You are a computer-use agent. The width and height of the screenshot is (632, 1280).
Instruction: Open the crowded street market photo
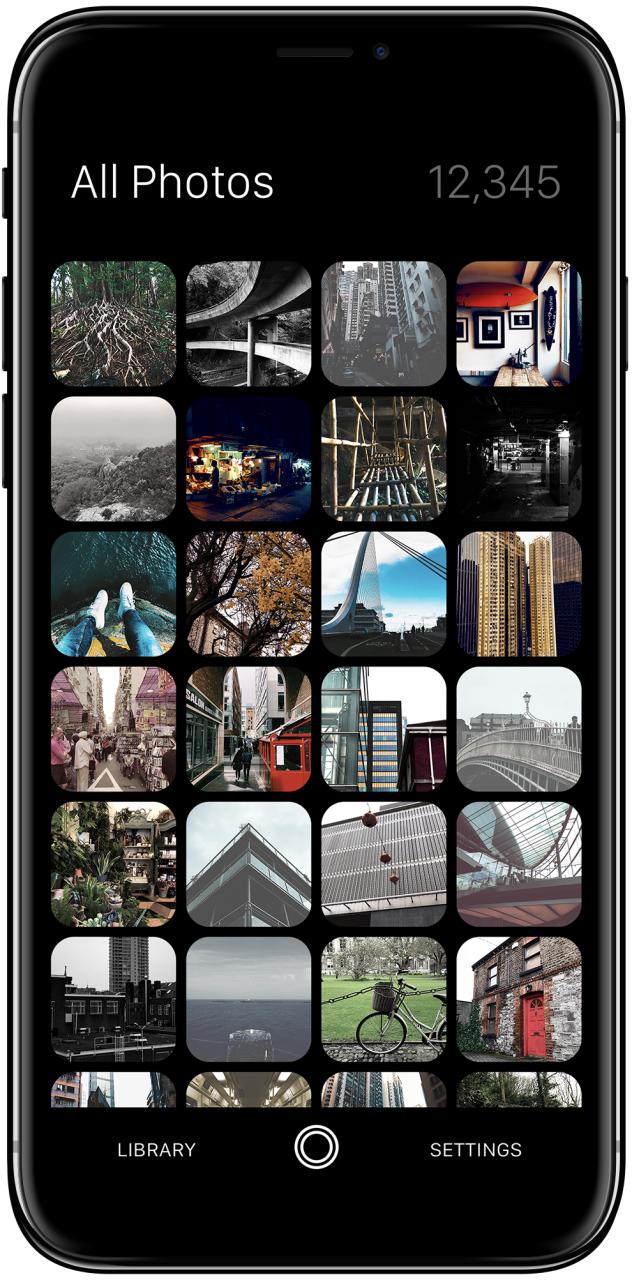pos(113,728)
